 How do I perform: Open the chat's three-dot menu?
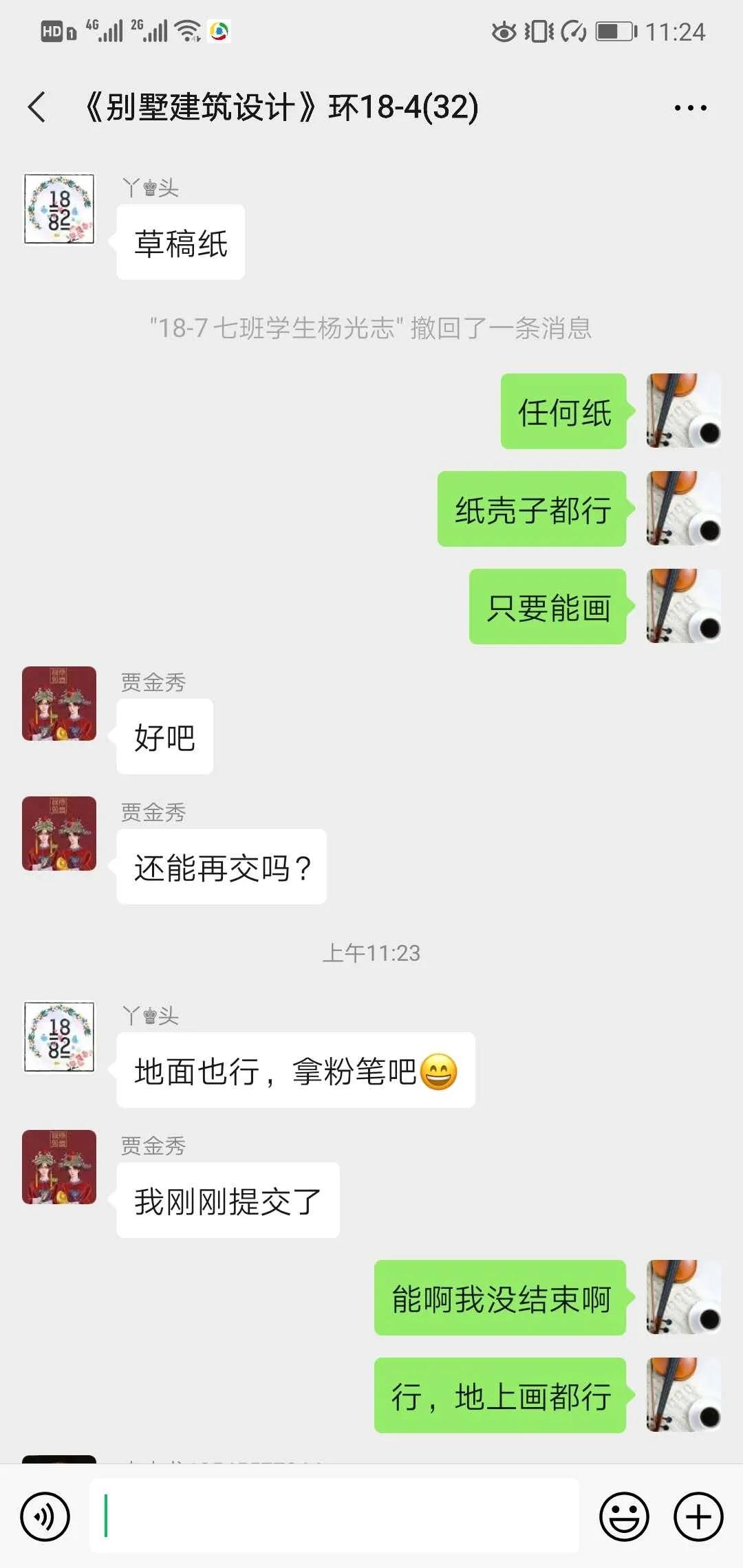(690, 108)
